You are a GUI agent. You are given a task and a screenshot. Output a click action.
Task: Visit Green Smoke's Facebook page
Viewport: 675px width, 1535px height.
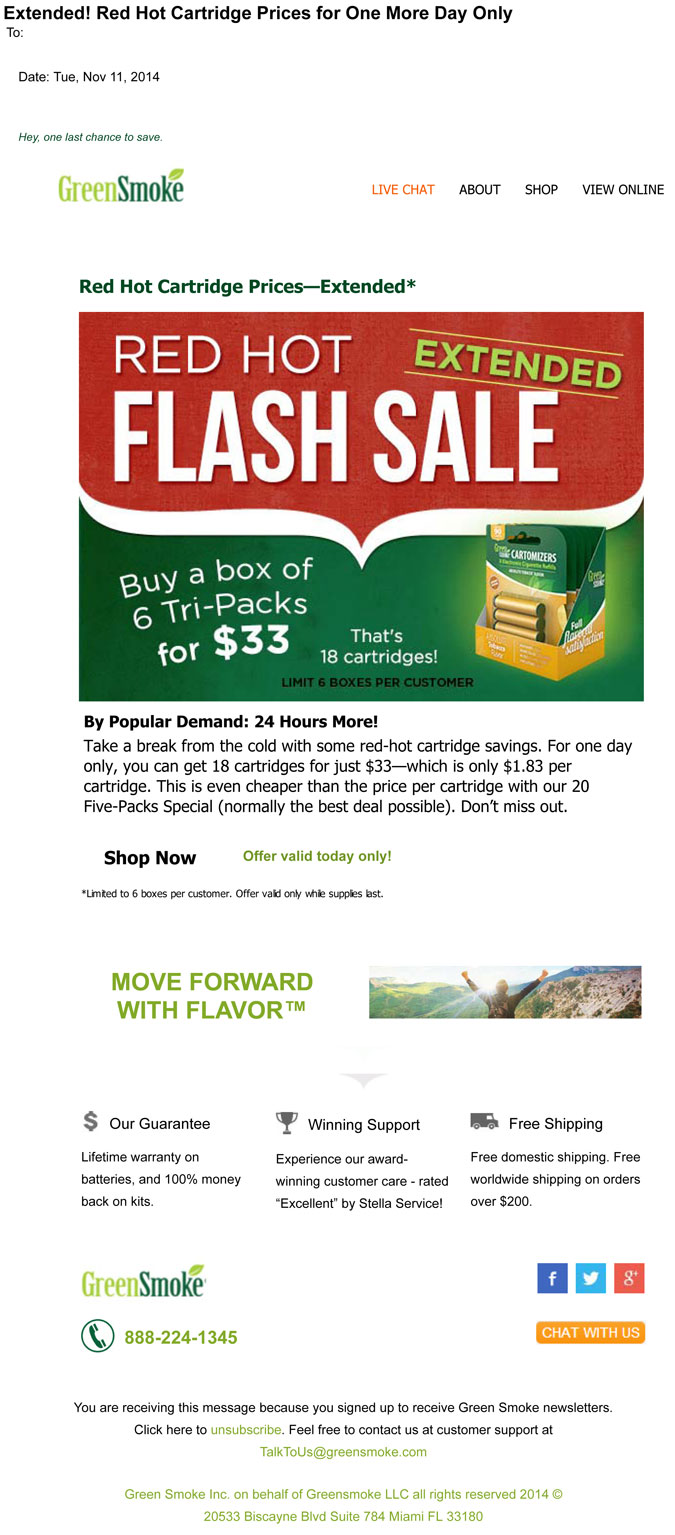(552, 1278)
